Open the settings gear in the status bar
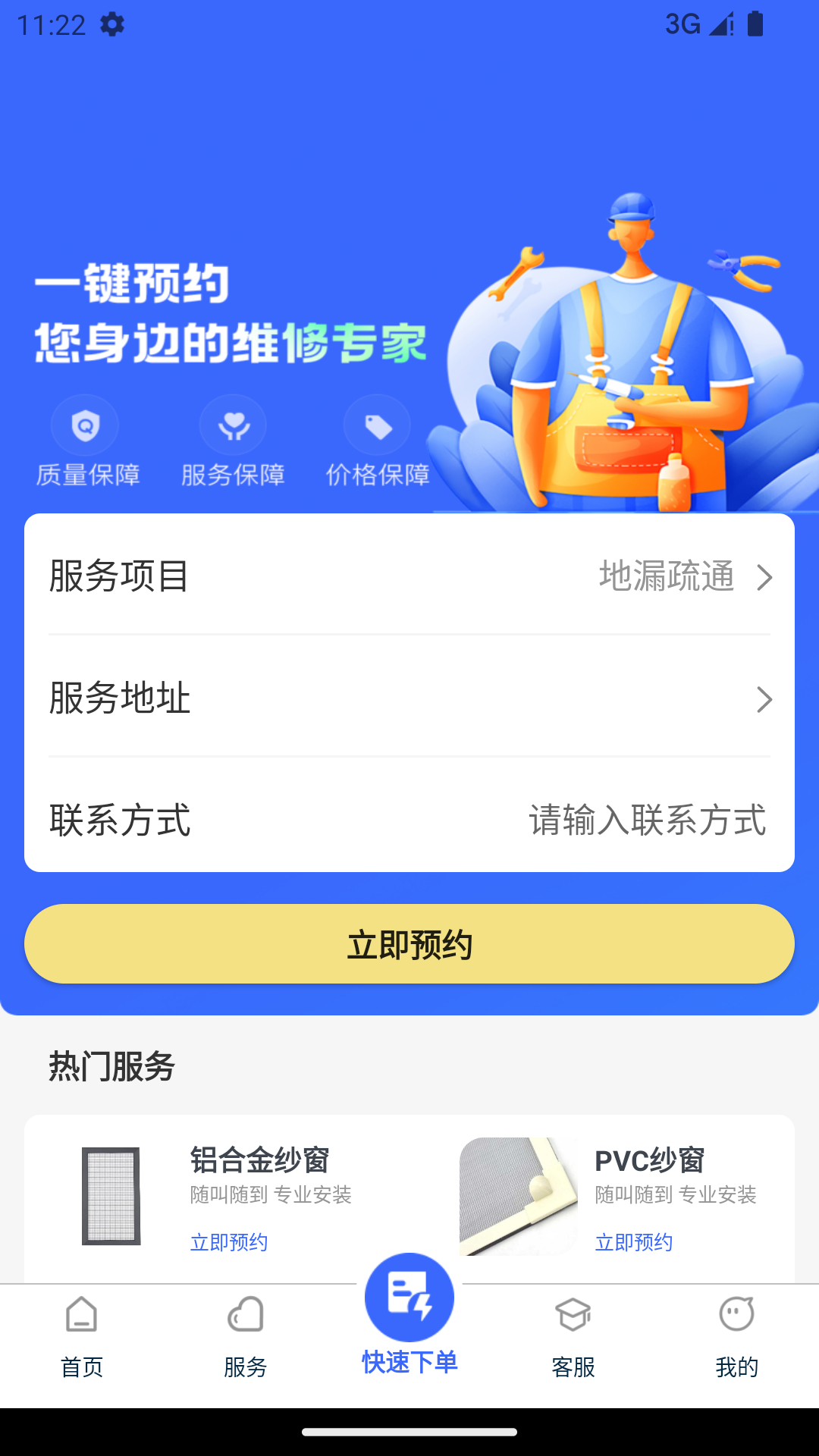The image size is (819, 1456). [x=112, y=25]
